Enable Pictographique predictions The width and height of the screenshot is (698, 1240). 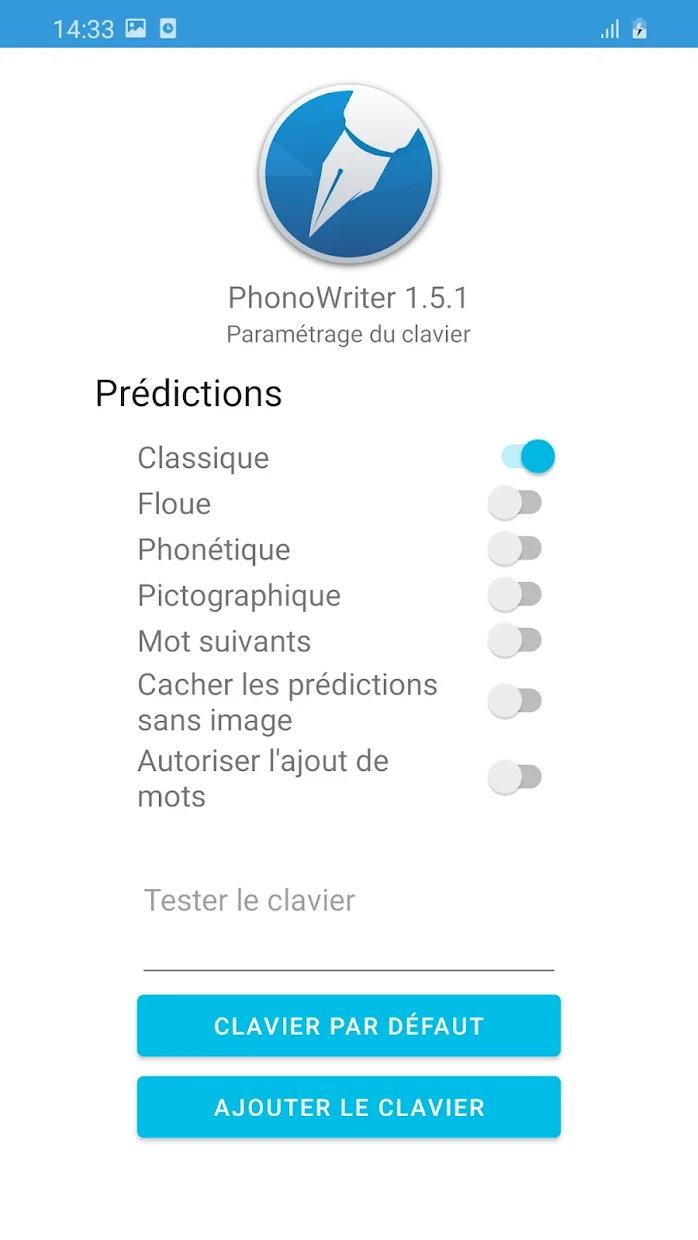515,595
